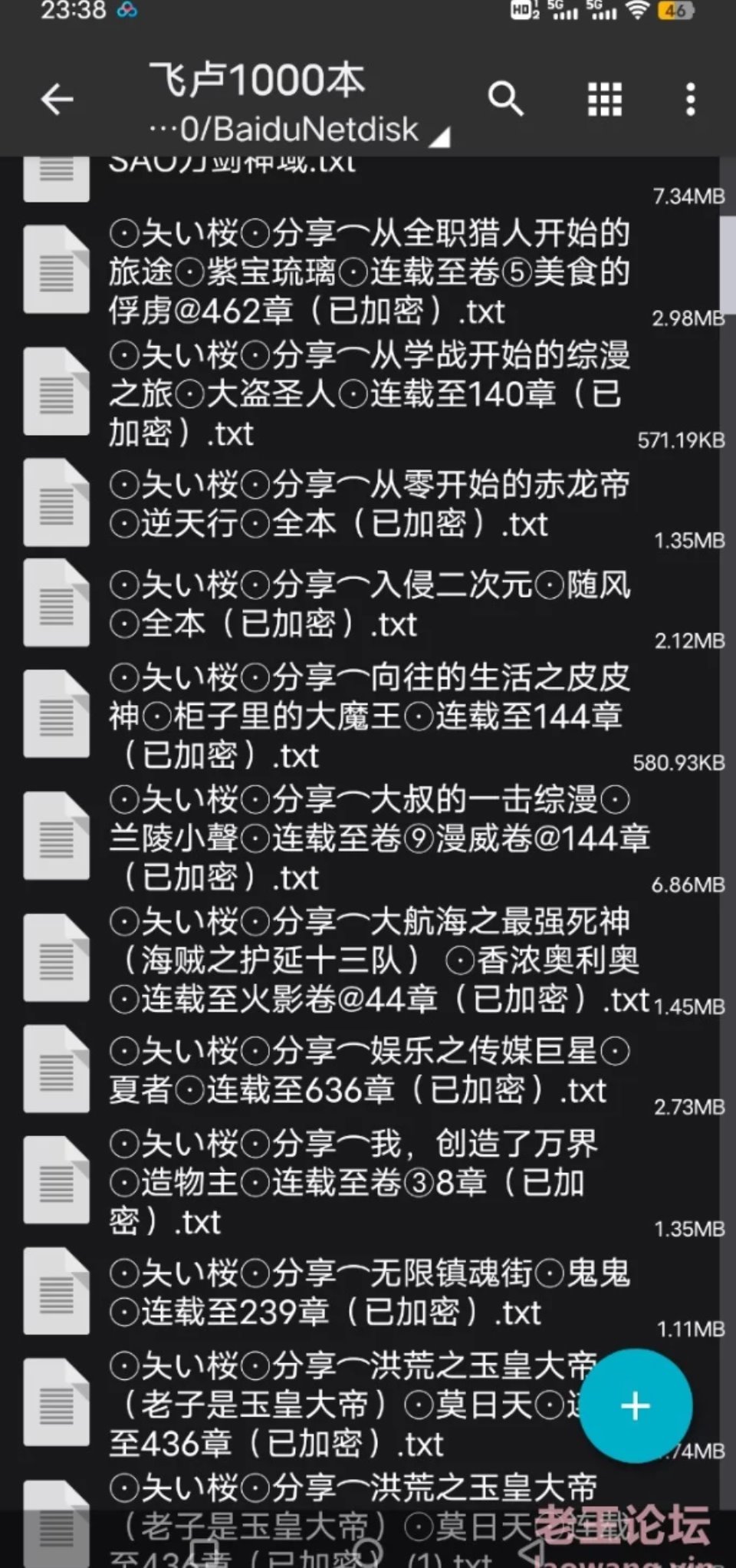The height and width of the screenshot is (1568, 736).
Task: Switch to grid view
Action: (x=604, y=100)
